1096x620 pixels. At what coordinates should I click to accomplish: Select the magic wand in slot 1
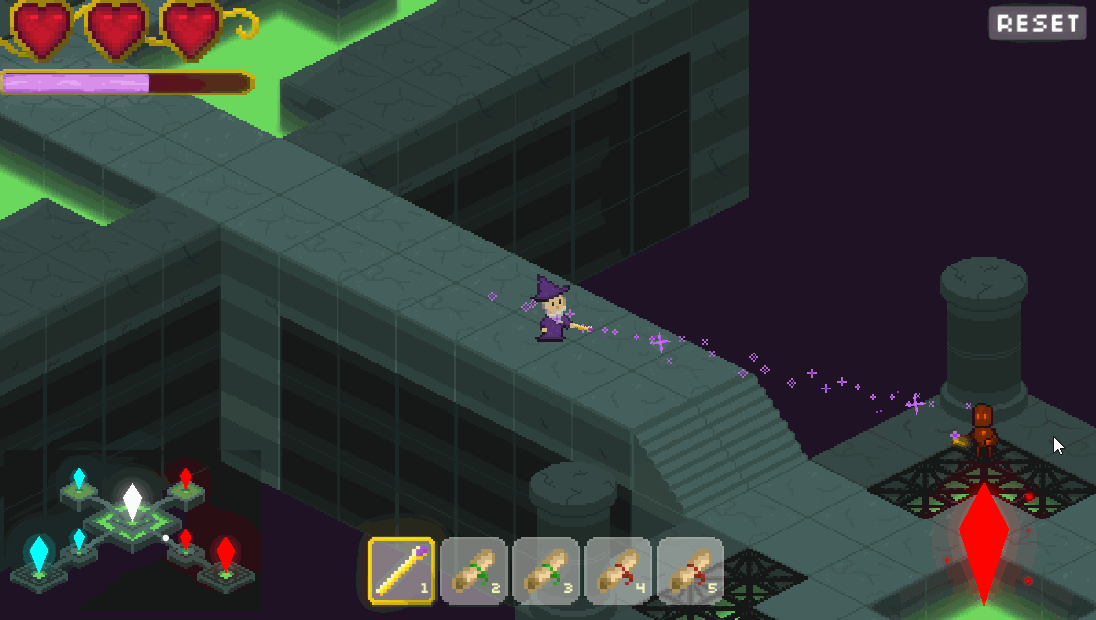(401, 571)
